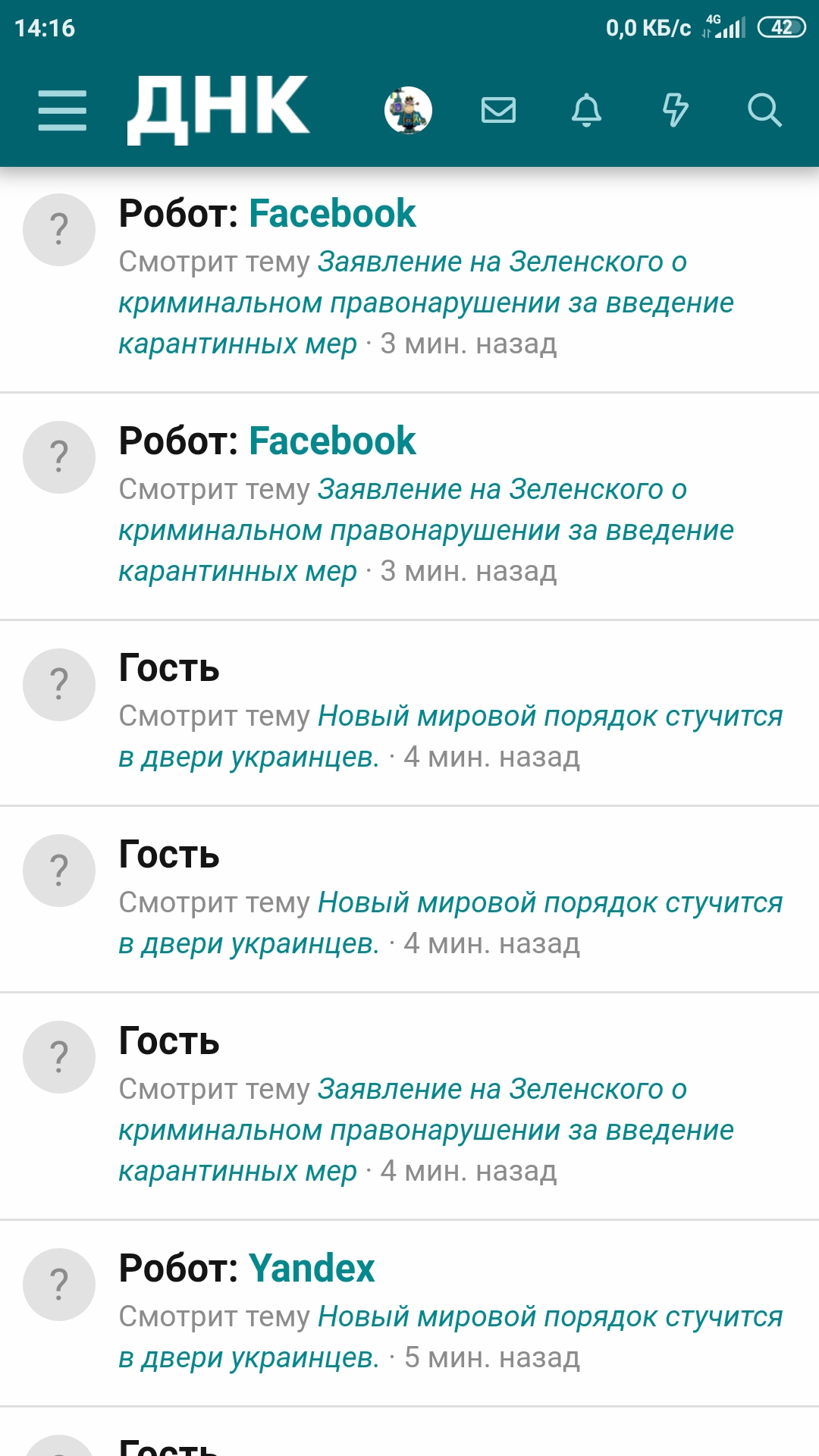Click the ДНК site logo
The height and width of the screenshot is (1456, 819).
[218, 110]
